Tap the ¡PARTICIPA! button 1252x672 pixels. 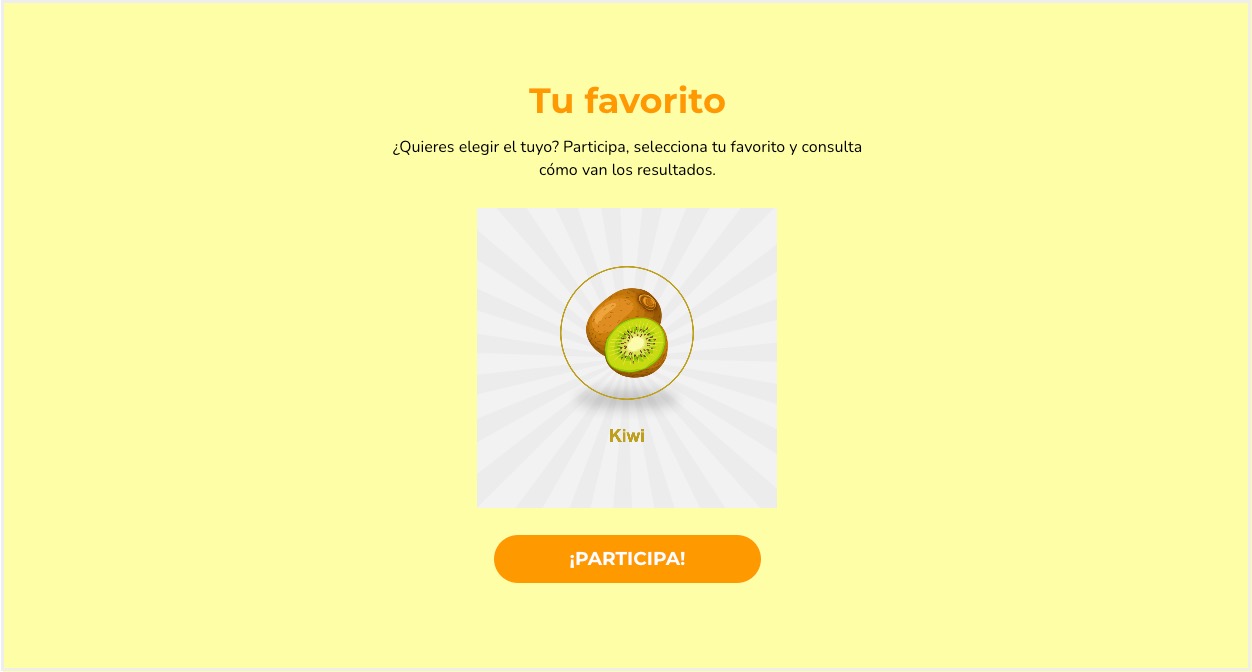pyautogui.click(x=627, y=559)
